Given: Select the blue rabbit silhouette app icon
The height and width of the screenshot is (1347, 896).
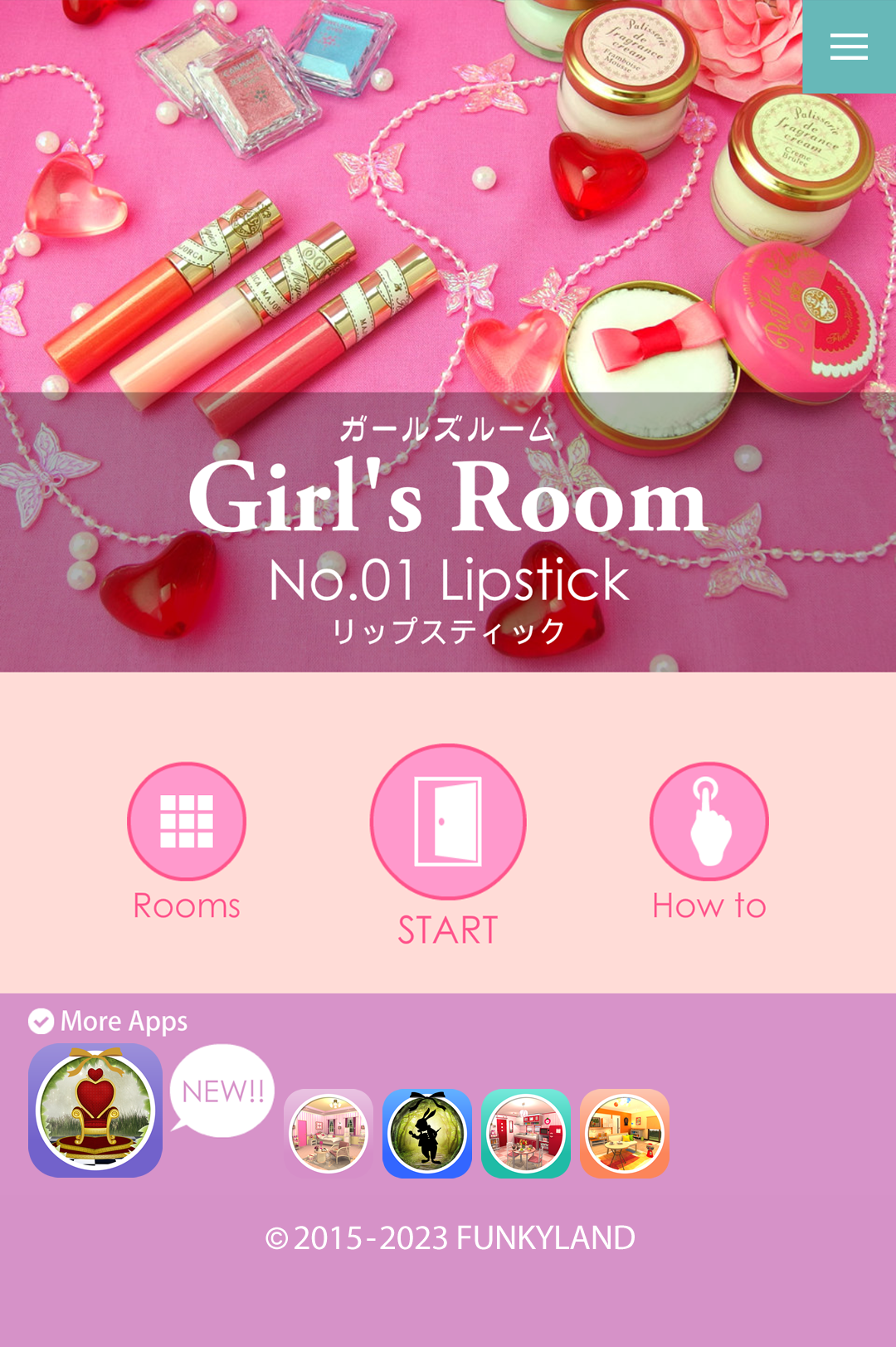Looking at the screenshot, I should (426, 1134).
